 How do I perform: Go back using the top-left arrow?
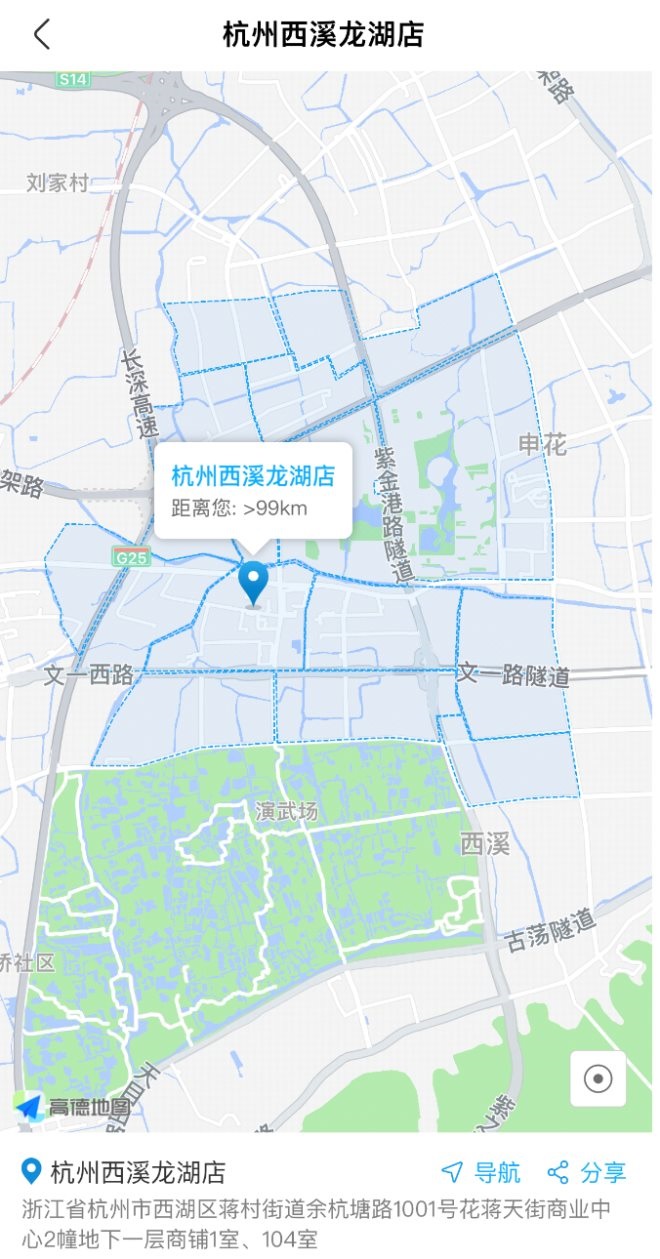pyautogui.click(x=41, y=35)
